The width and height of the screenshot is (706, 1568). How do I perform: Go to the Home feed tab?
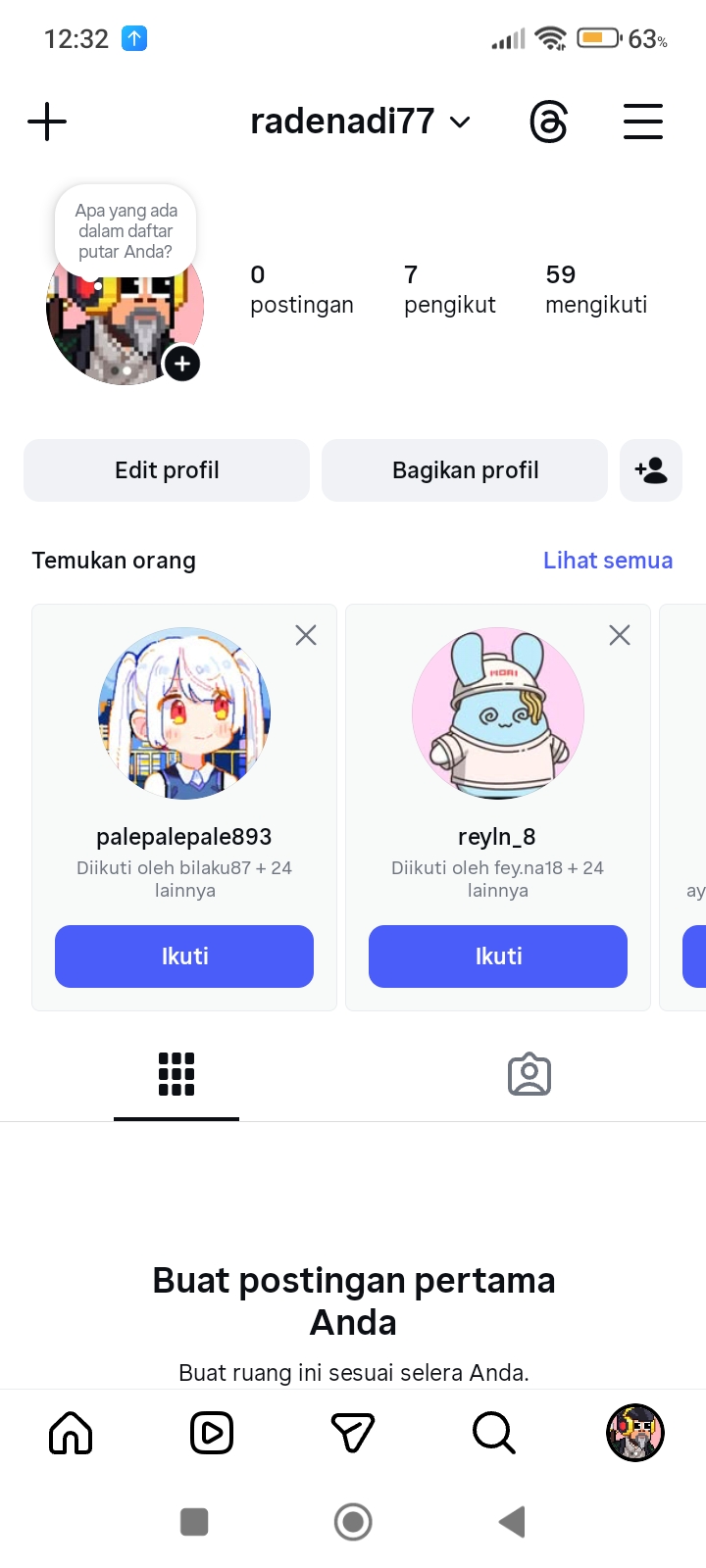point(71,1434)
